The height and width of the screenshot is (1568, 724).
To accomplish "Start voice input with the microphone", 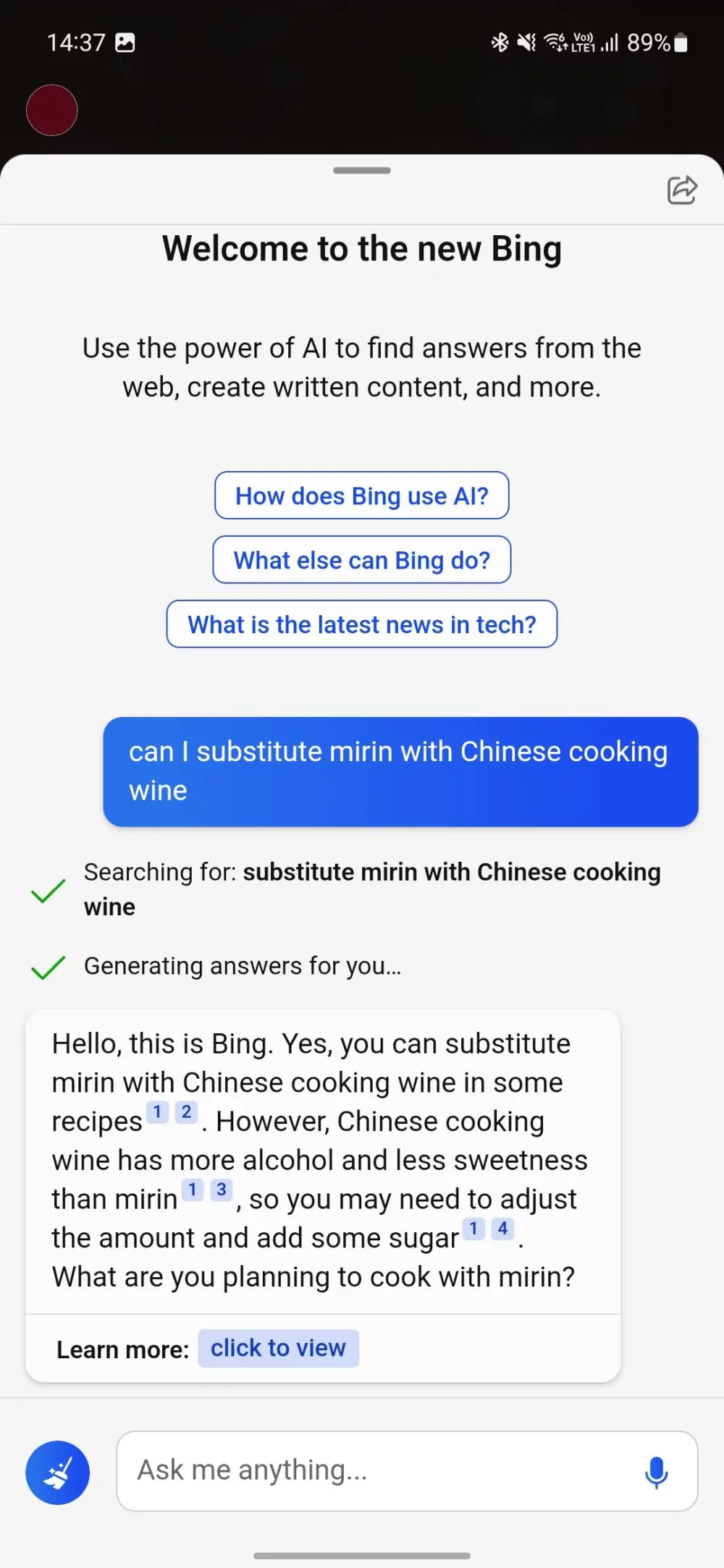I will 656,1471.
